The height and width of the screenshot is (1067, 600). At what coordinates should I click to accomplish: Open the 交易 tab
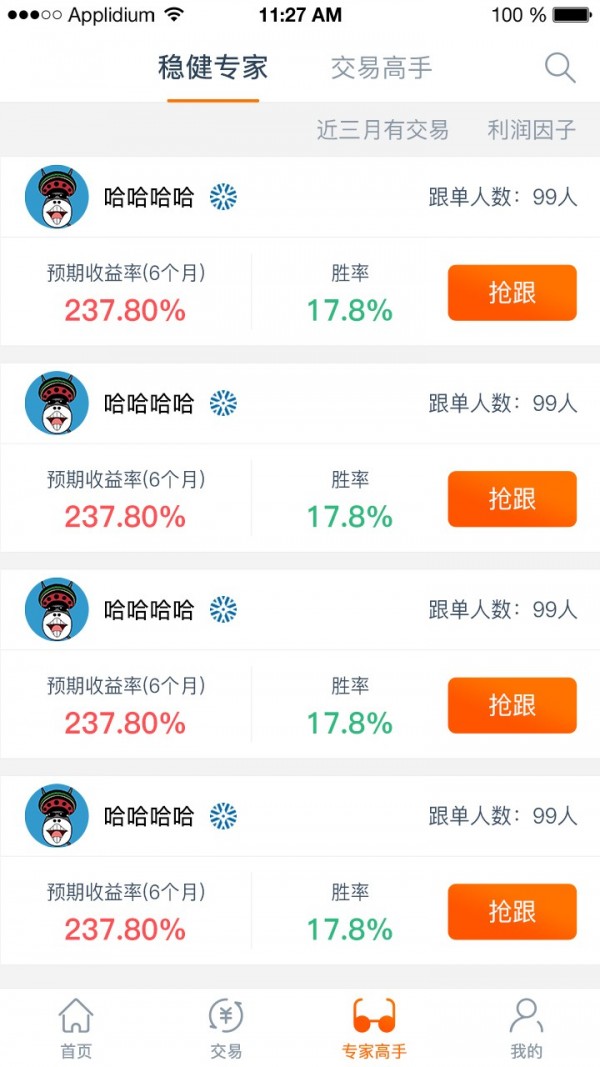[226, 1028]
